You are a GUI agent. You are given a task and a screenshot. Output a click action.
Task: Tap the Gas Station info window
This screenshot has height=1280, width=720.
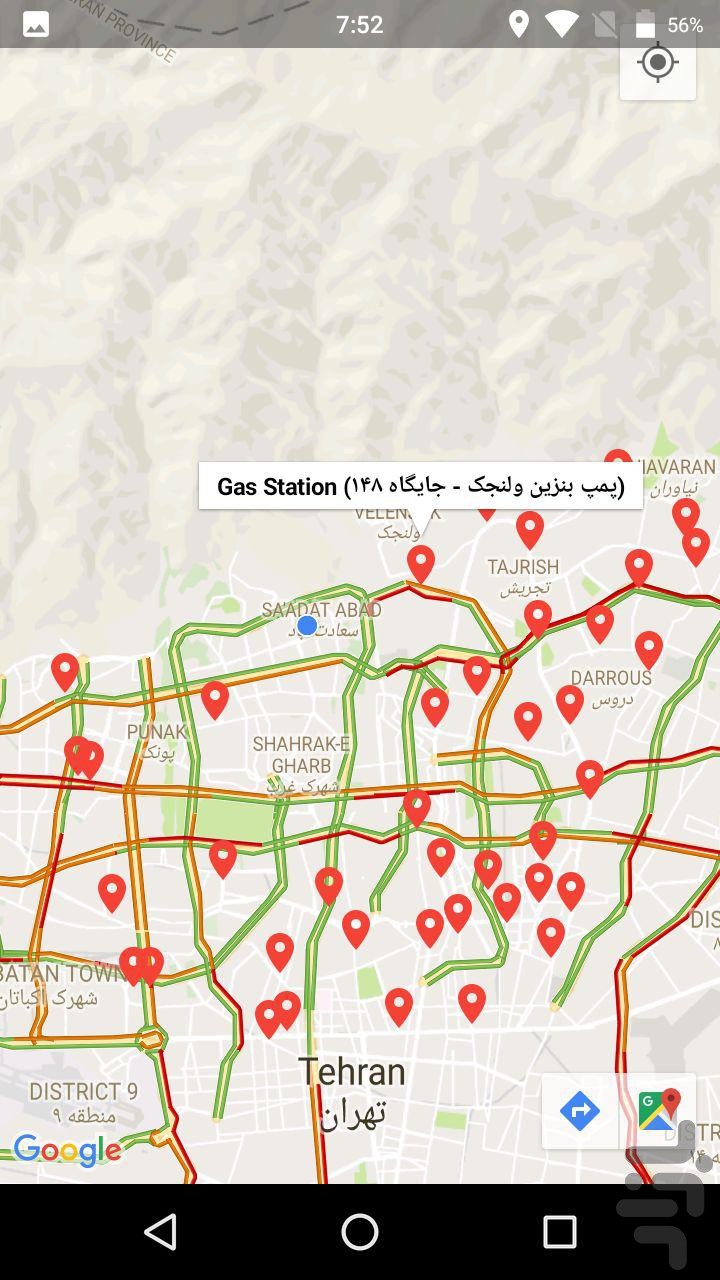(x=420, y=486)
